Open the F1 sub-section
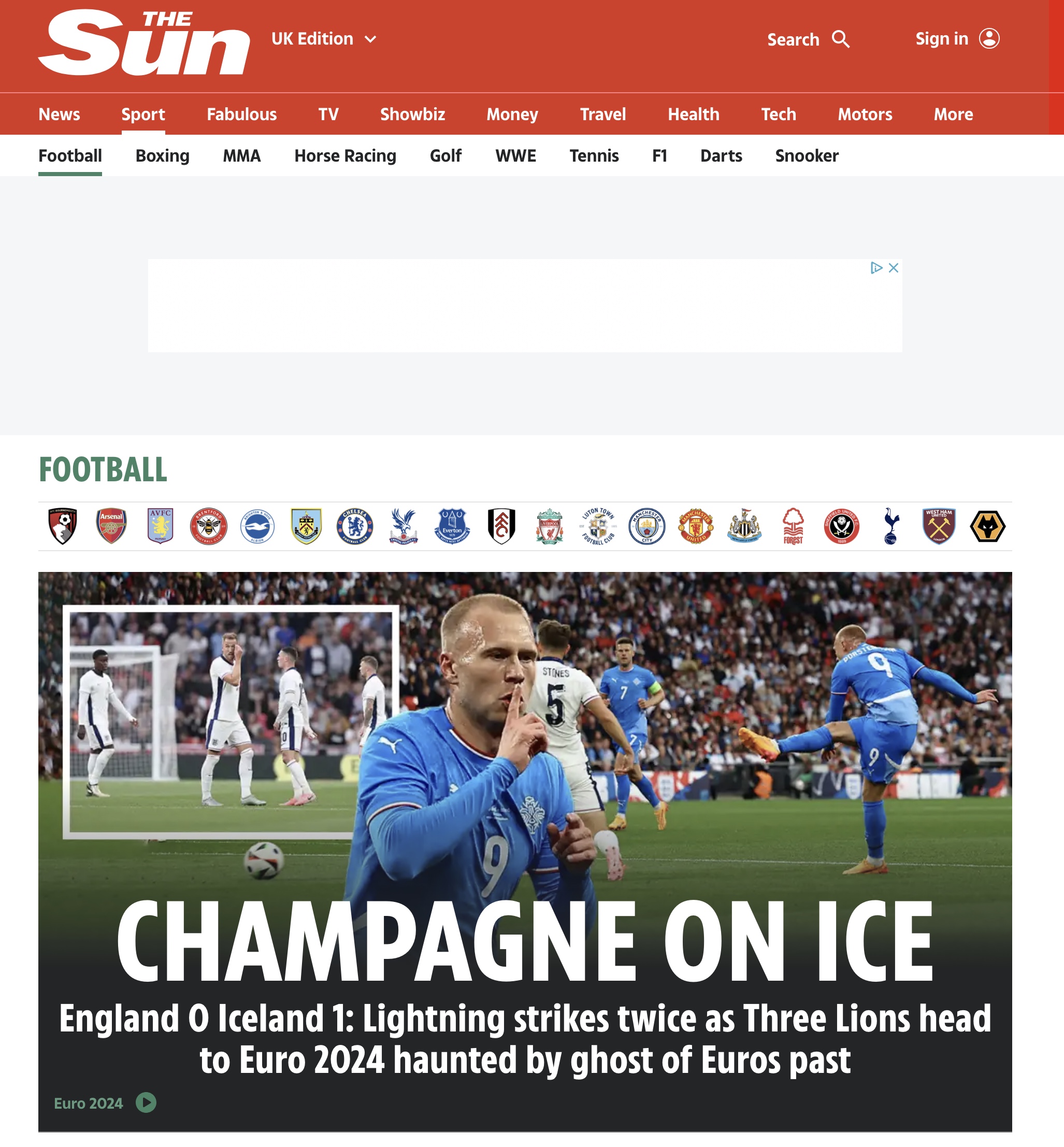Viewport: 1064px width, 1147px height. point(659,155)
